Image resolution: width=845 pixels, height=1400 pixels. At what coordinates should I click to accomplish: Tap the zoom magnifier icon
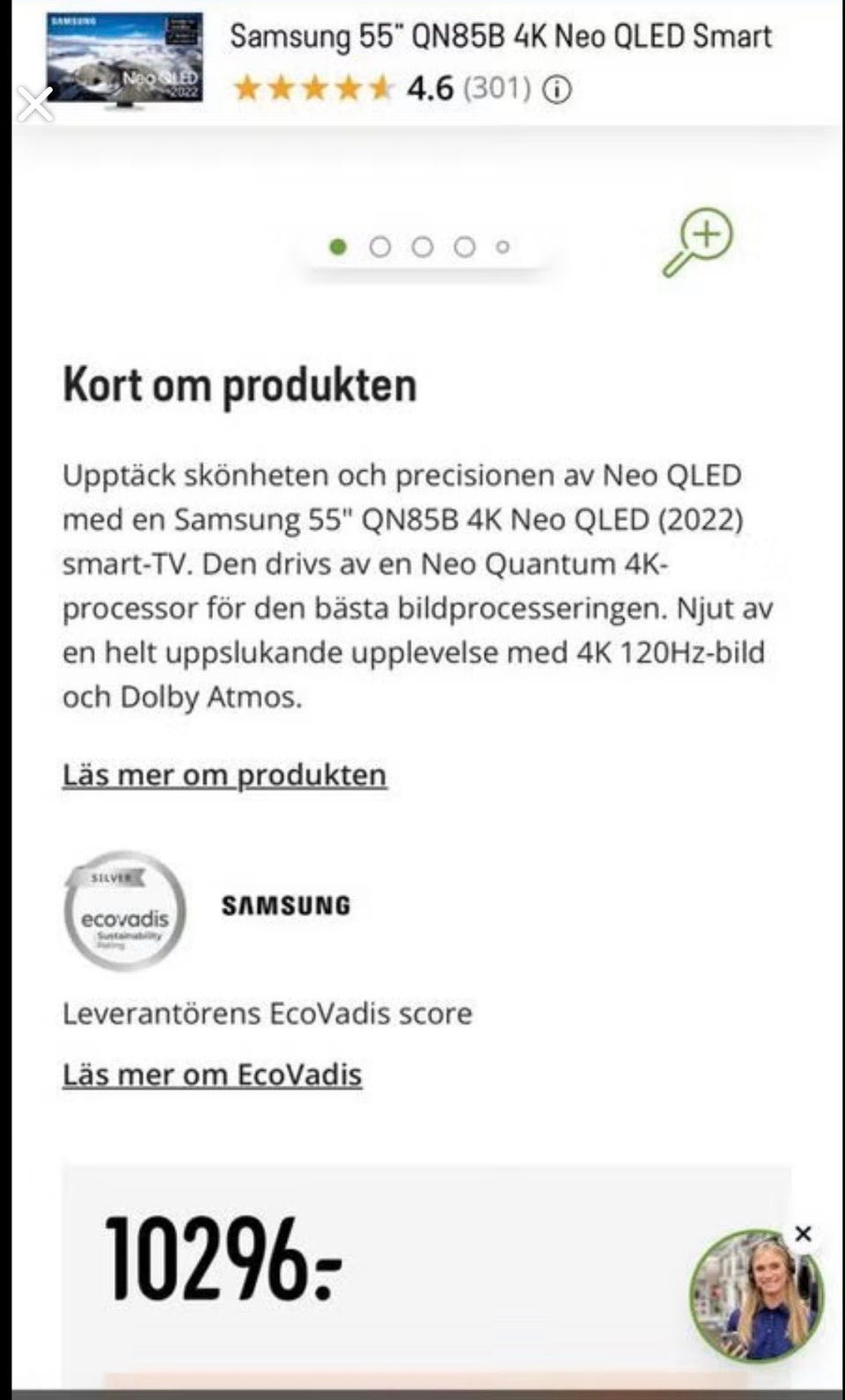click(698, 242)
